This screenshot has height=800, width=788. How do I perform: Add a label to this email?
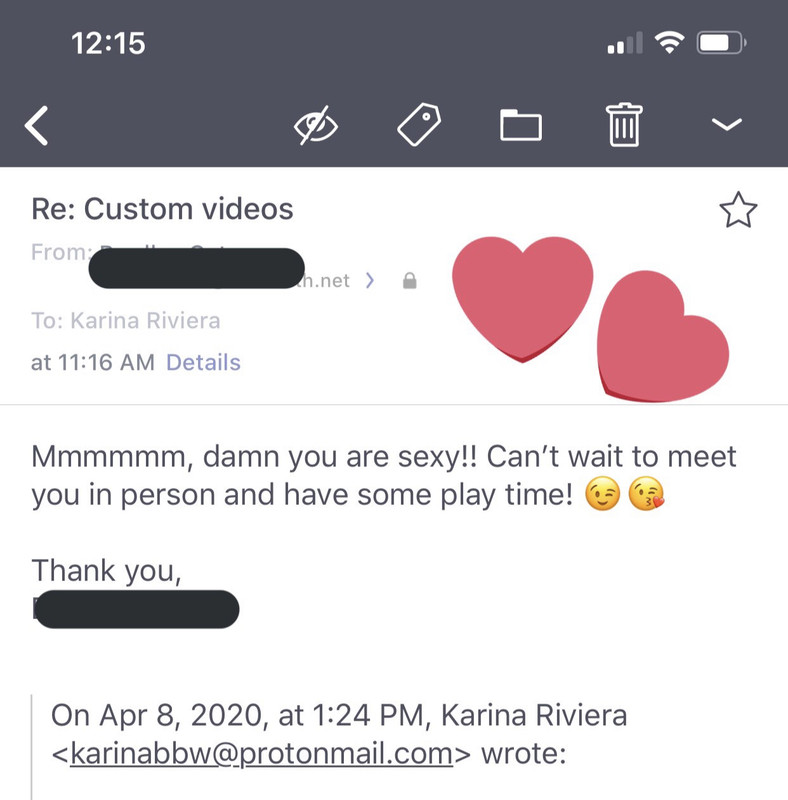tap(419, 124)
